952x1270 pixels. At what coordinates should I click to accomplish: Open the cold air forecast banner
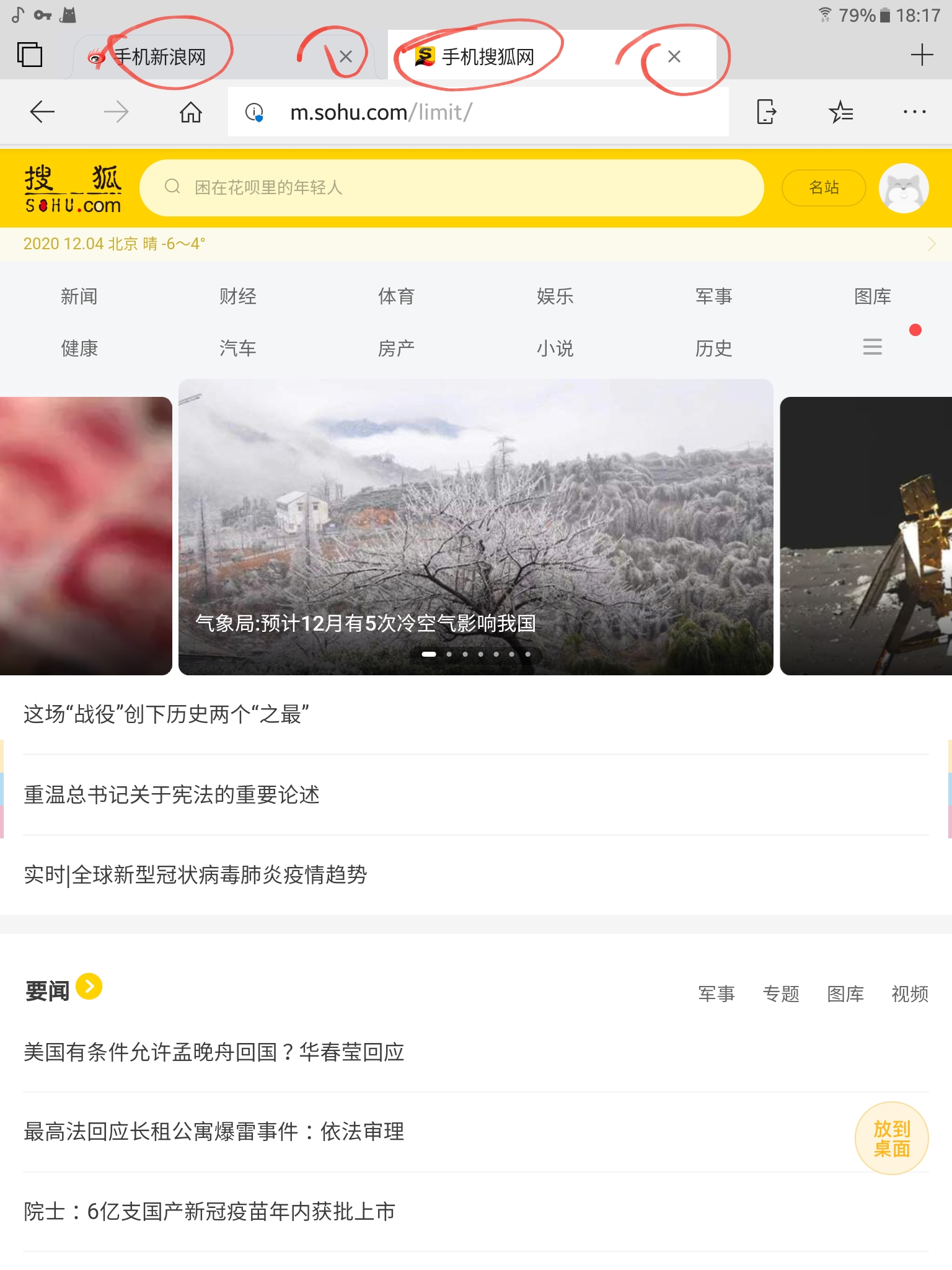(476, 527)
